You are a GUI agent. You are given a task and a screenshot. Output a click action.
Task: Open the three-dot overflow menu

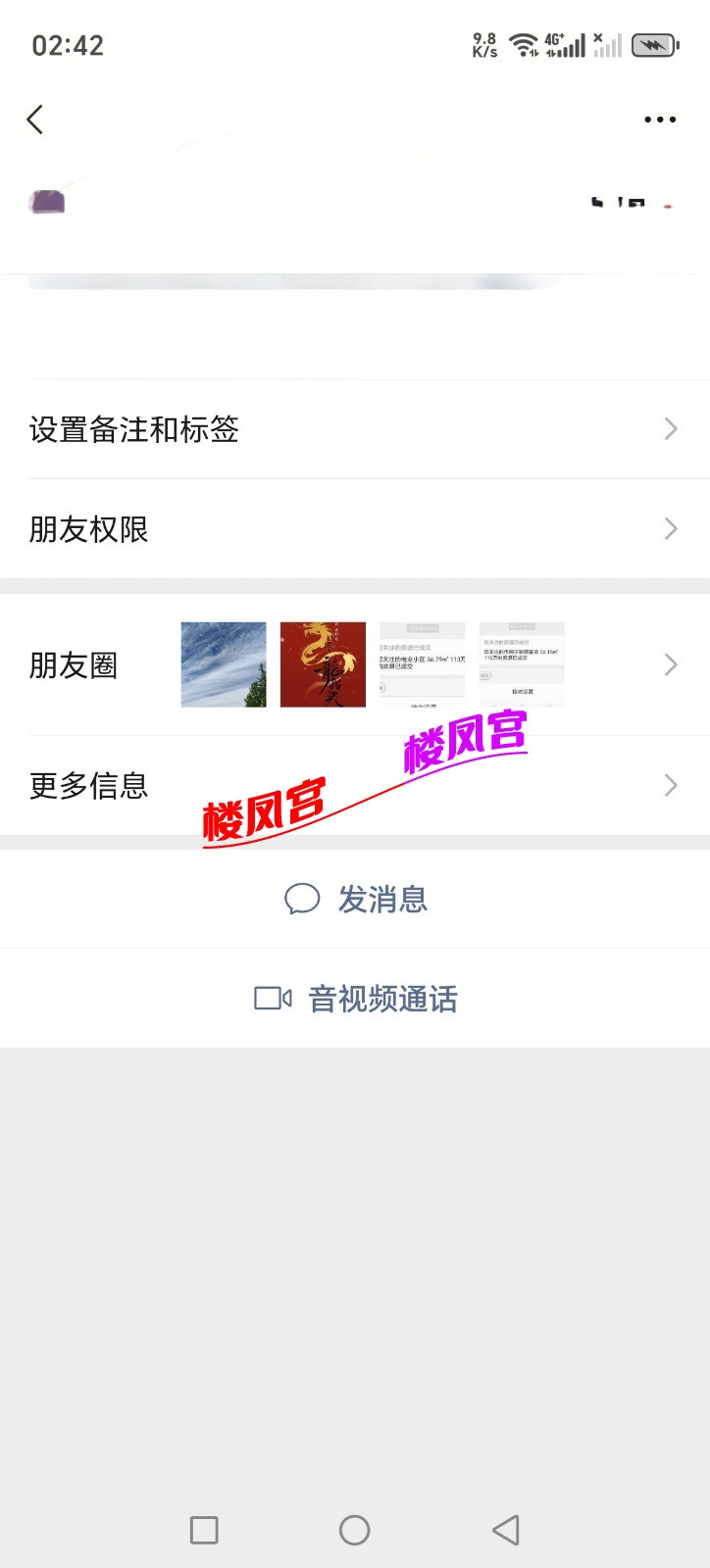(x=659, y=120)
